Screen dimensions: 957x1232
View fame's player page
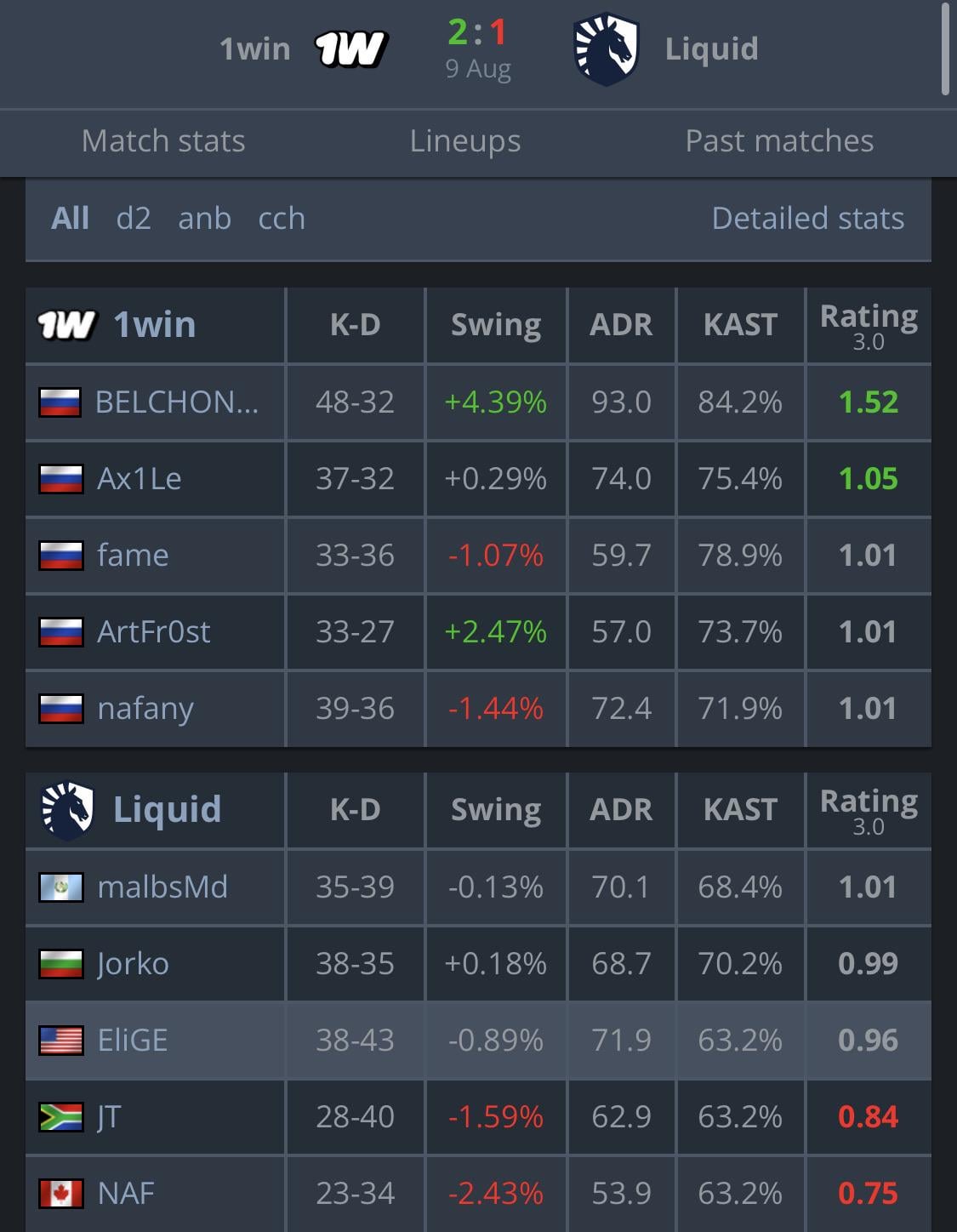pos(133,555)
